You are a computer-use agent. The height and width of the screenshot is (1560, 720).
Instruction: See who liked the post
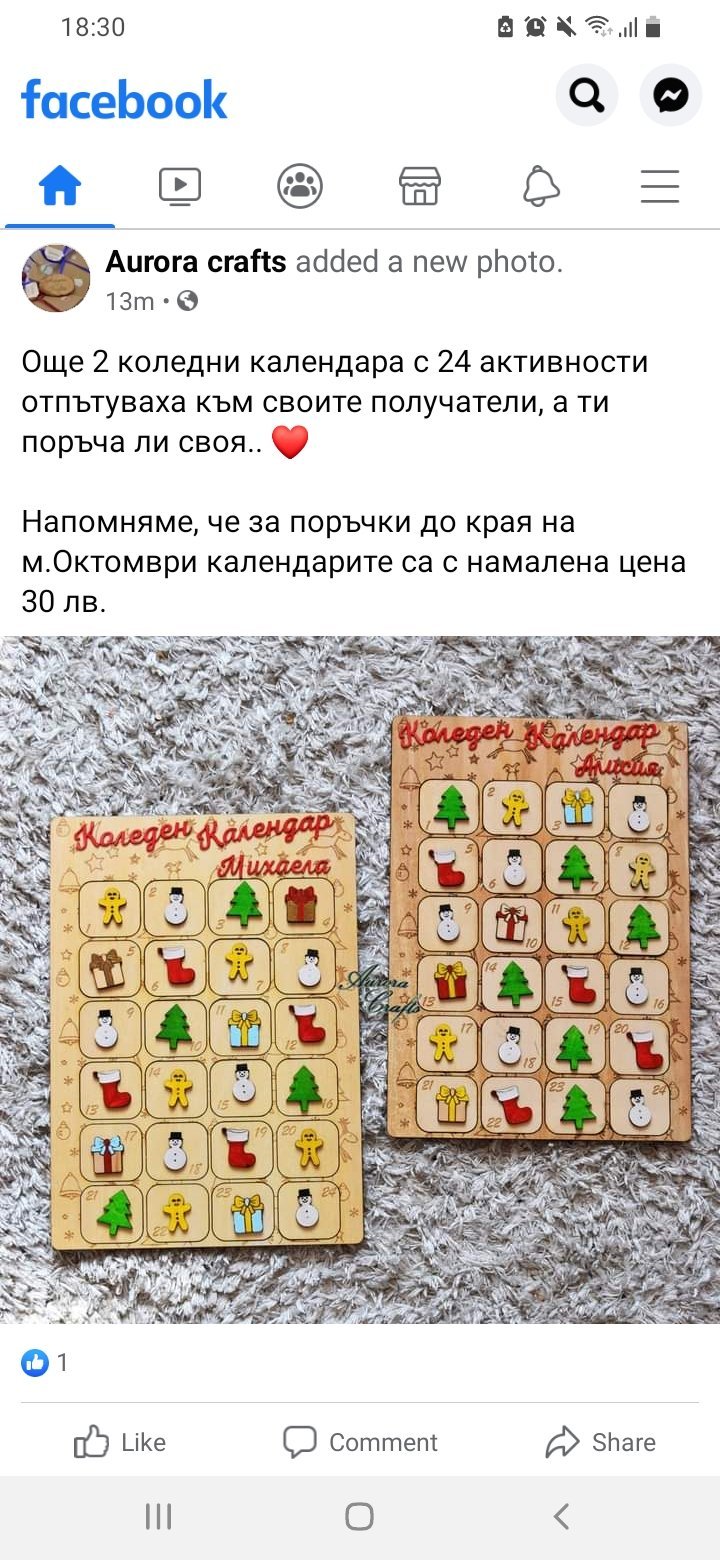click(x=45, y=1362)
